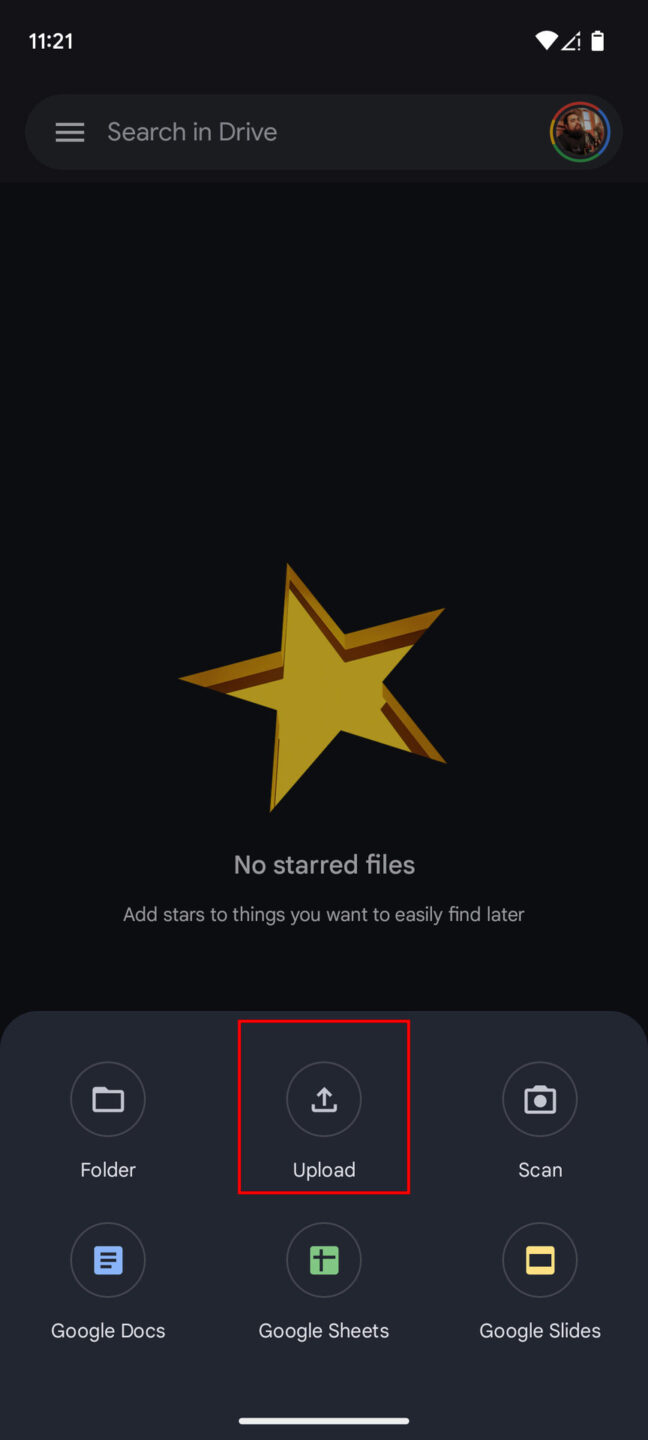Image resolution: width=648 pixels, height=1440 pixels.
Task: Open the account profile picture
Action: 580,132
